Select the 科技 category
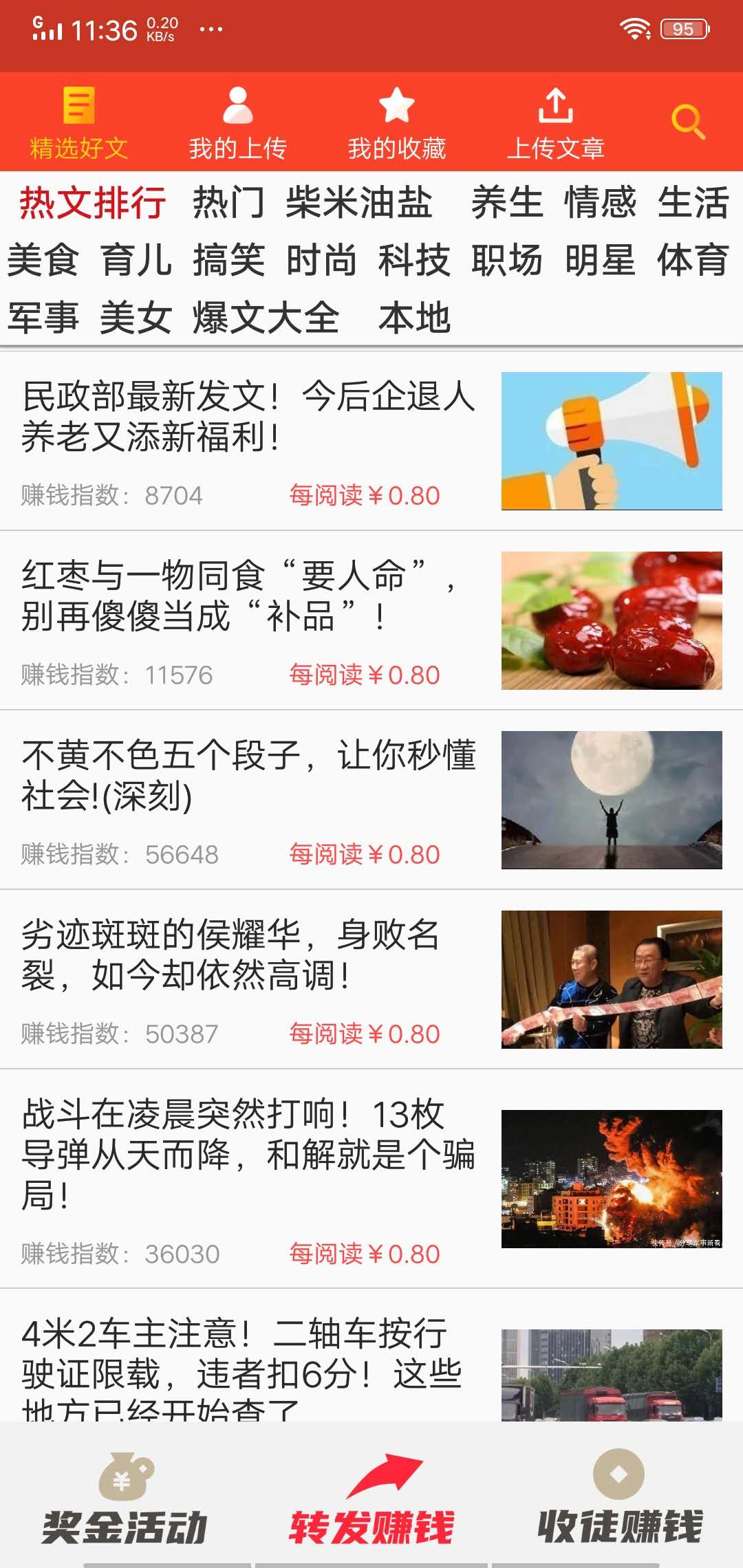Screen dimensions: 743x1568 click(415, 261)
